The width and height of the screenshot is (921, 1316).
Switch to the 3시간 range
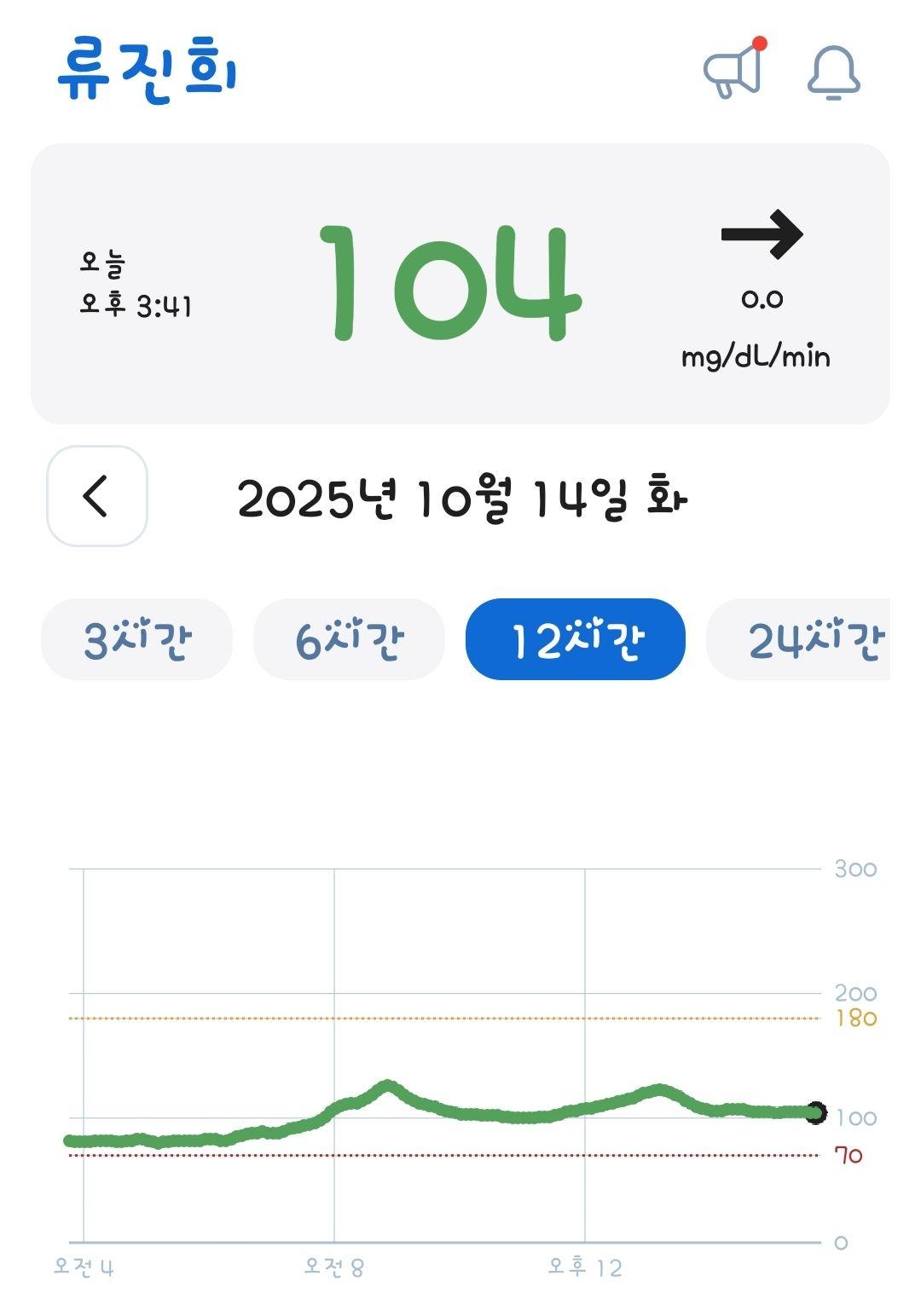point(136,639)
